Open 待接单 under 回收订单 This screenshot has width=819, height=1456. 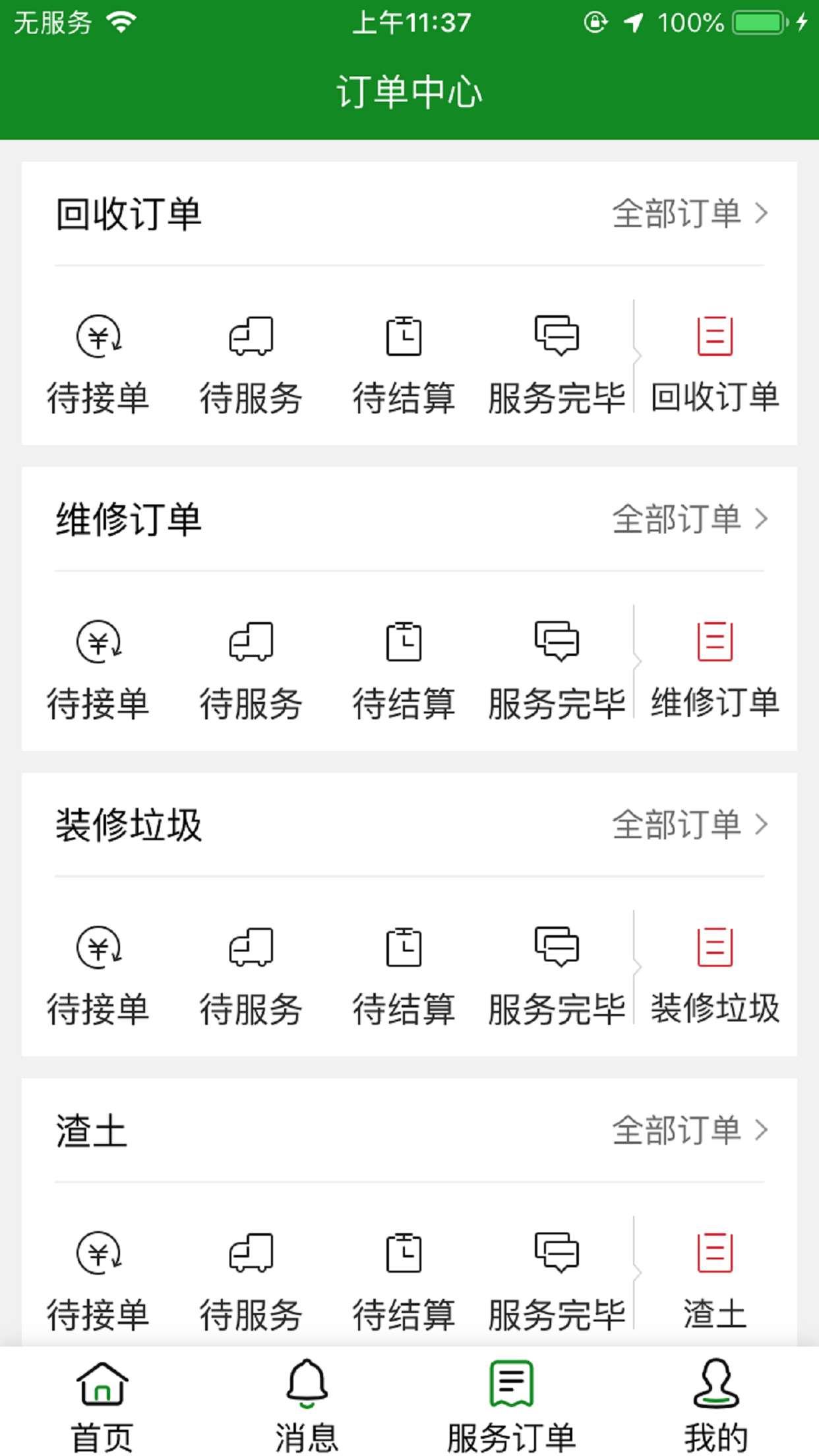coord(98,365)
